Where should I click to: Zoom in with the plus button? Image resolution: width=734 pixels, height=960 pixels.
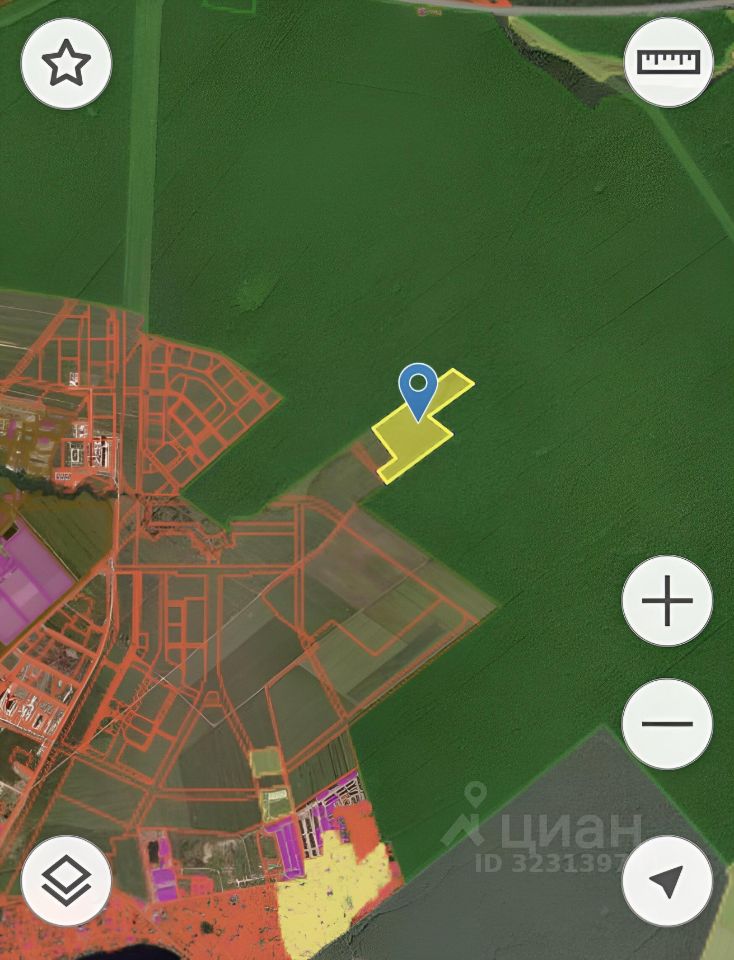(x=667, y=601)
